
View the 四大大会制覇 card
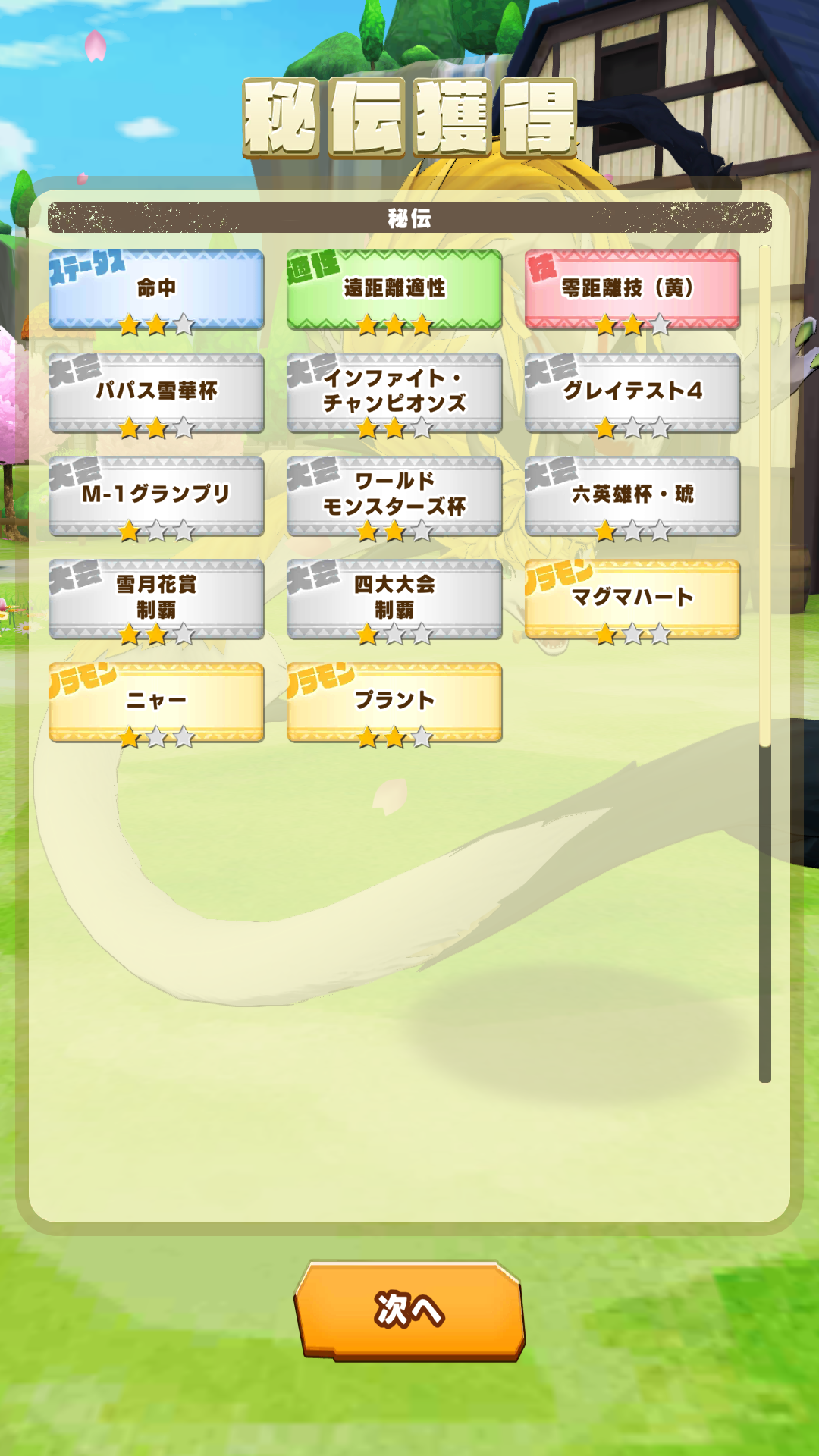pos(394,599)
